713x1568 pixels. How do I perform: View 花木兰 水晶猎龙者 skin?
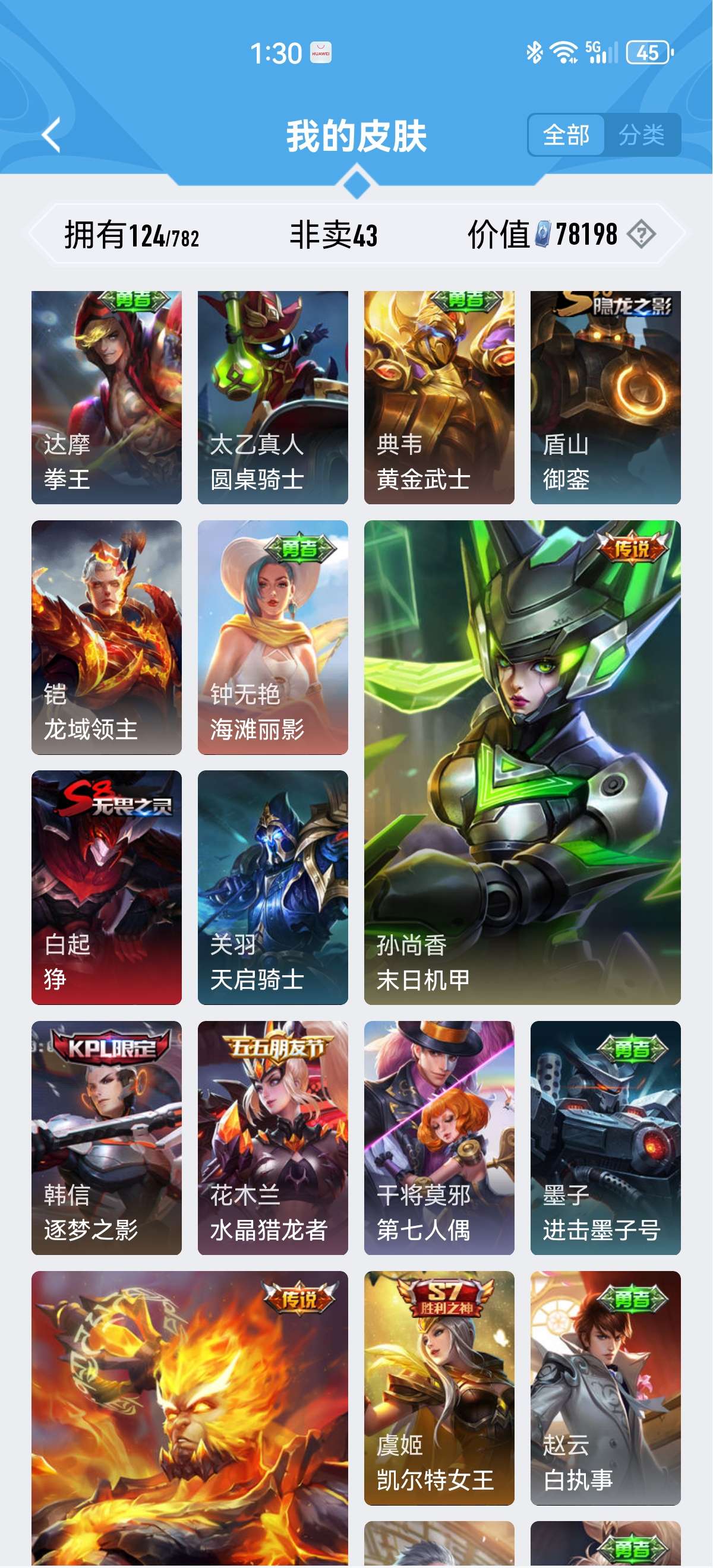(273, 1137)
